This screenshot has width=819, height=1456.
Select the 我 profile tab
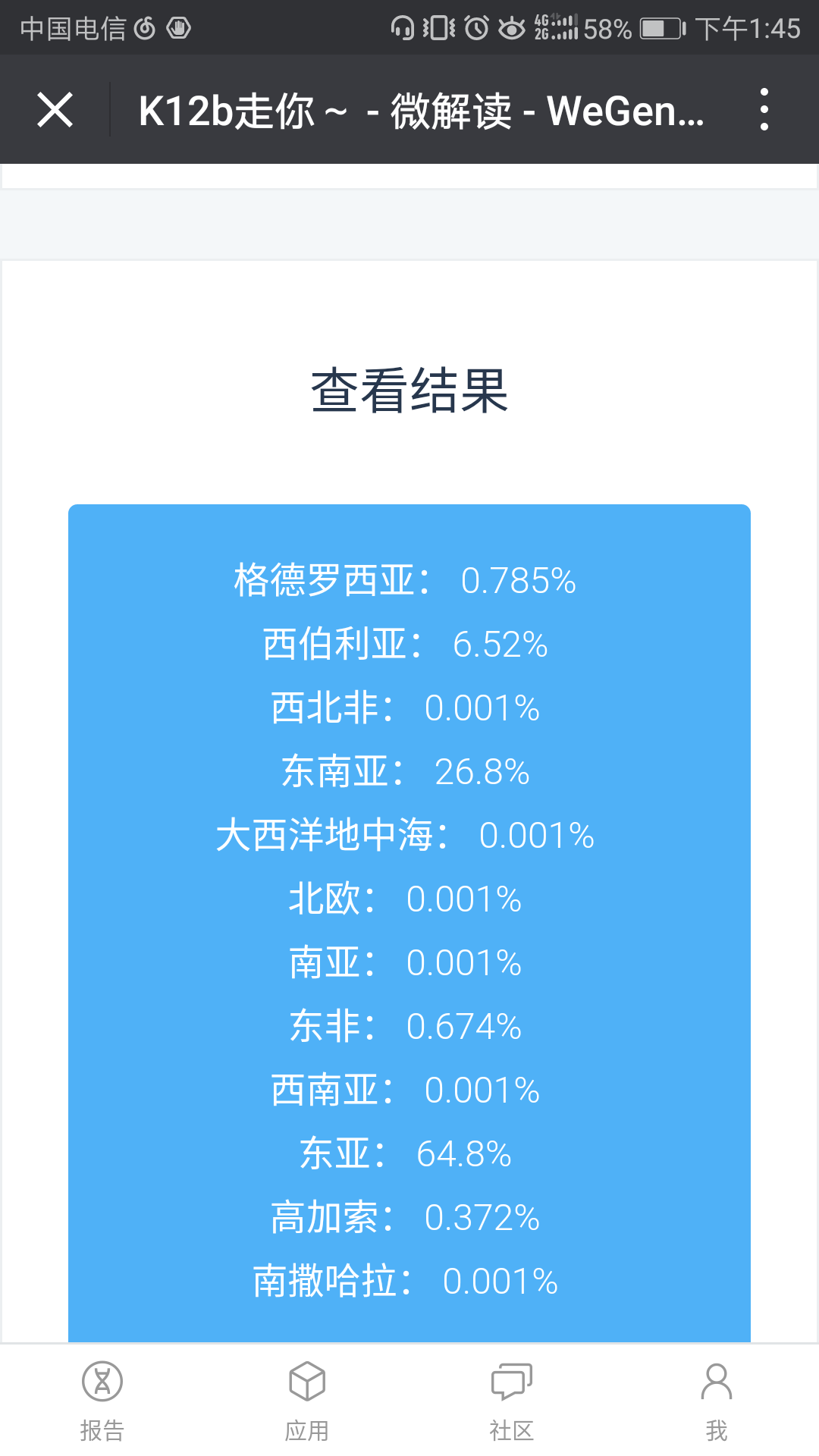click(x=717, y=1401)
